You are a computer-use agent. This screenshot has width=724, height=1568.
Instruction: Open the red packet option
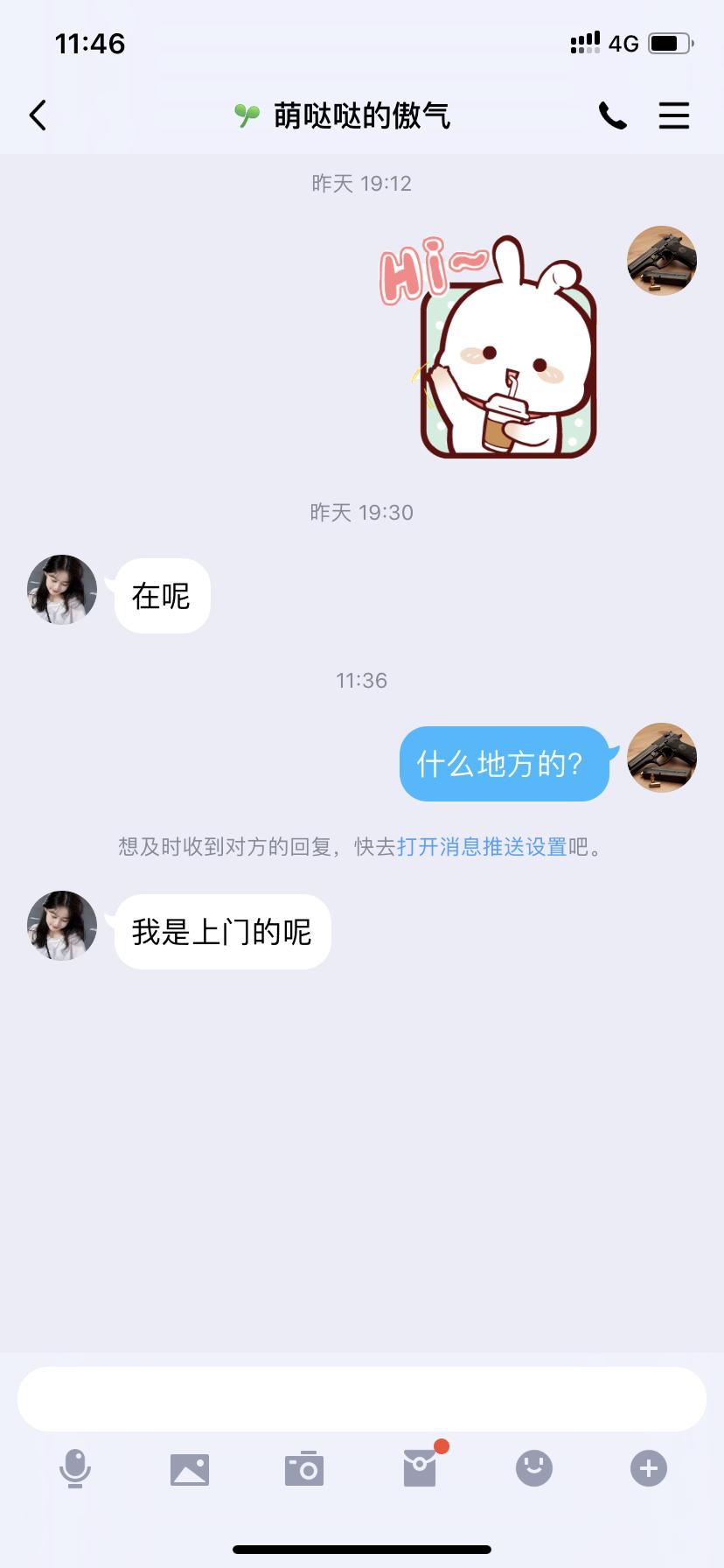(x=420, y=1468)
